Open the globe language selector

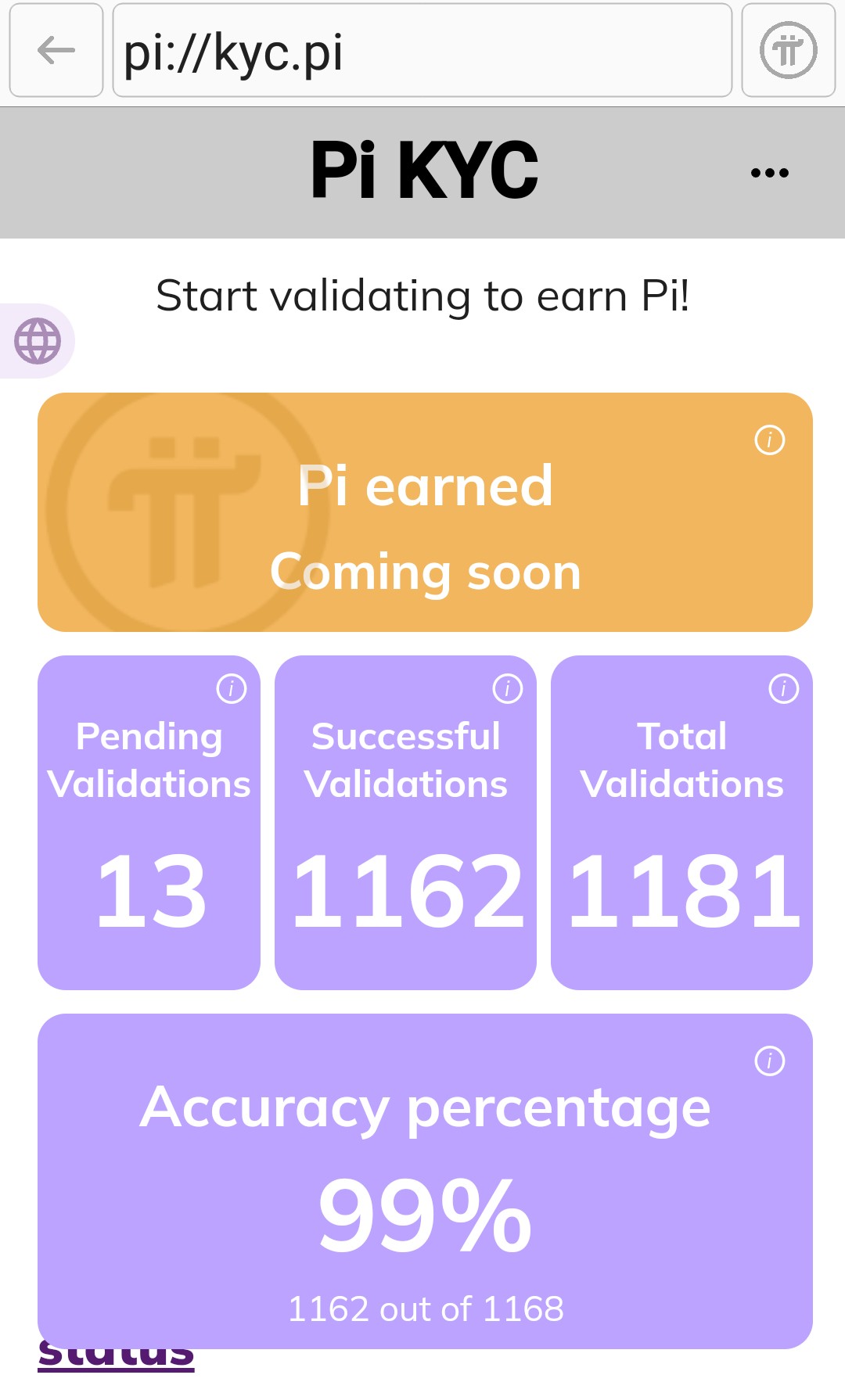coord(38,341)
